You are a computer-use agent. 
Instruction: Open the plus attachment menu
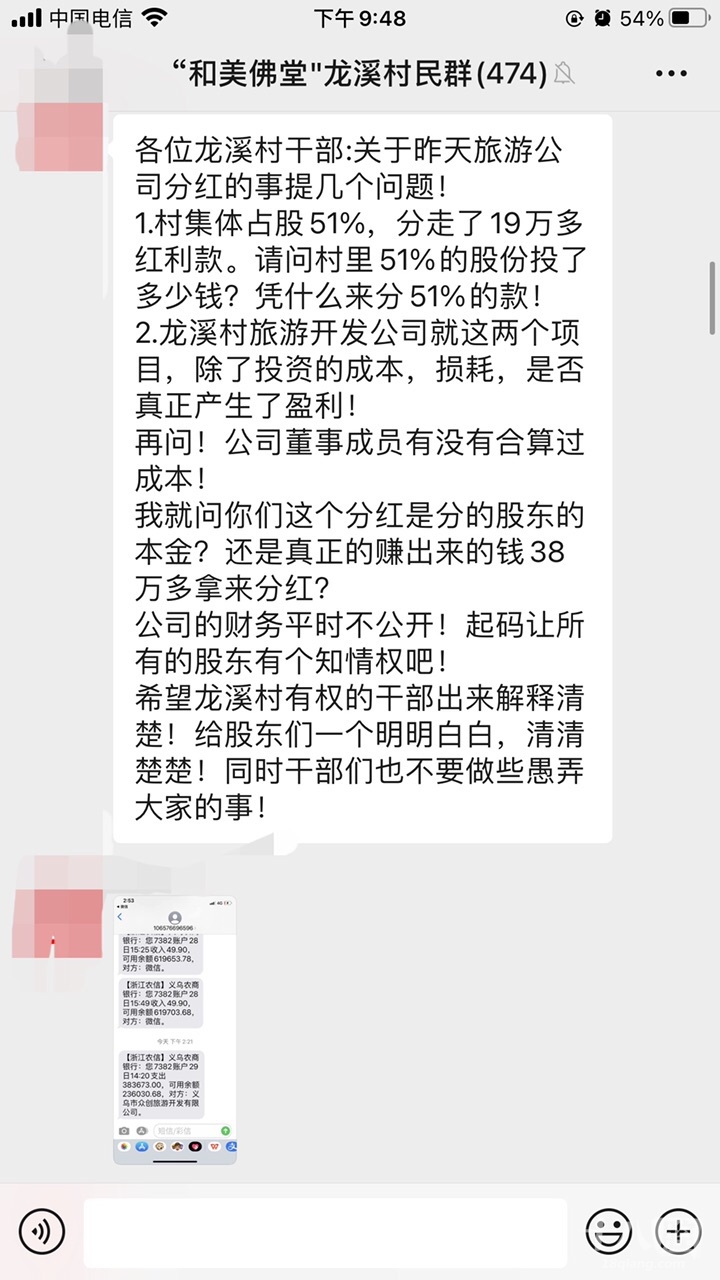[678, 1231]
